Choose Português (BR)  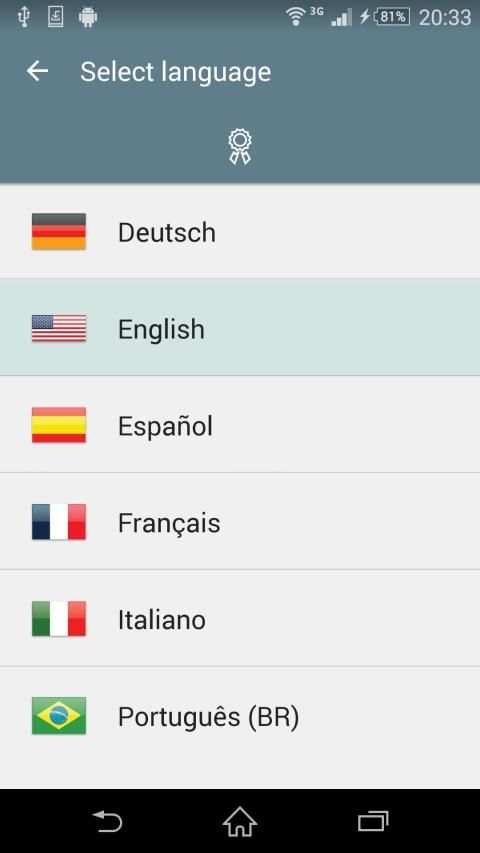tap(240, 715)
